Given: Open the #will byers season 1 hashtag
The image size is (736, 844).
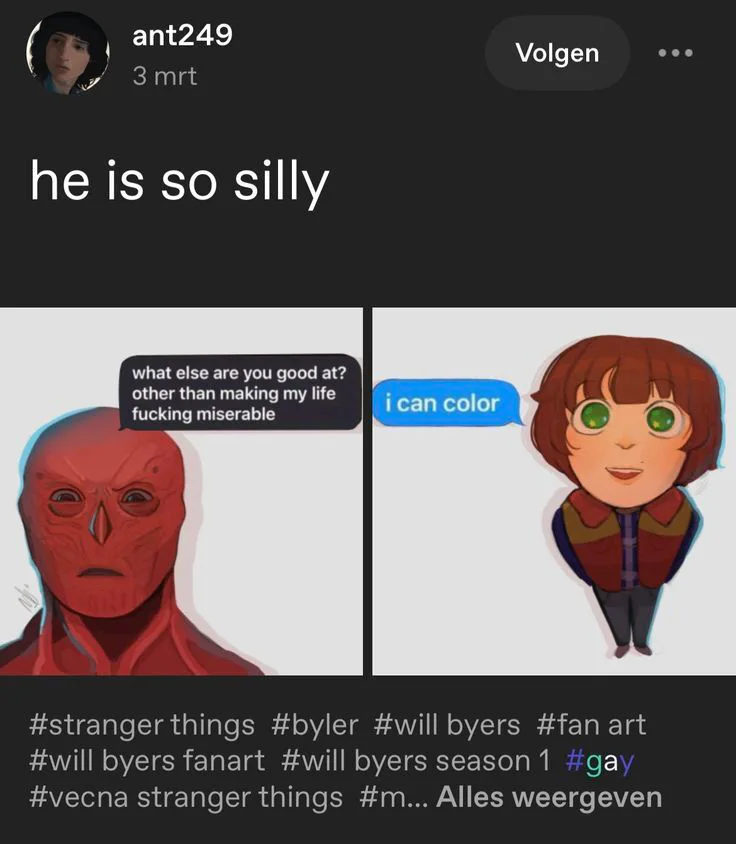Looking at the screenshot, I should tap(414, 761).
